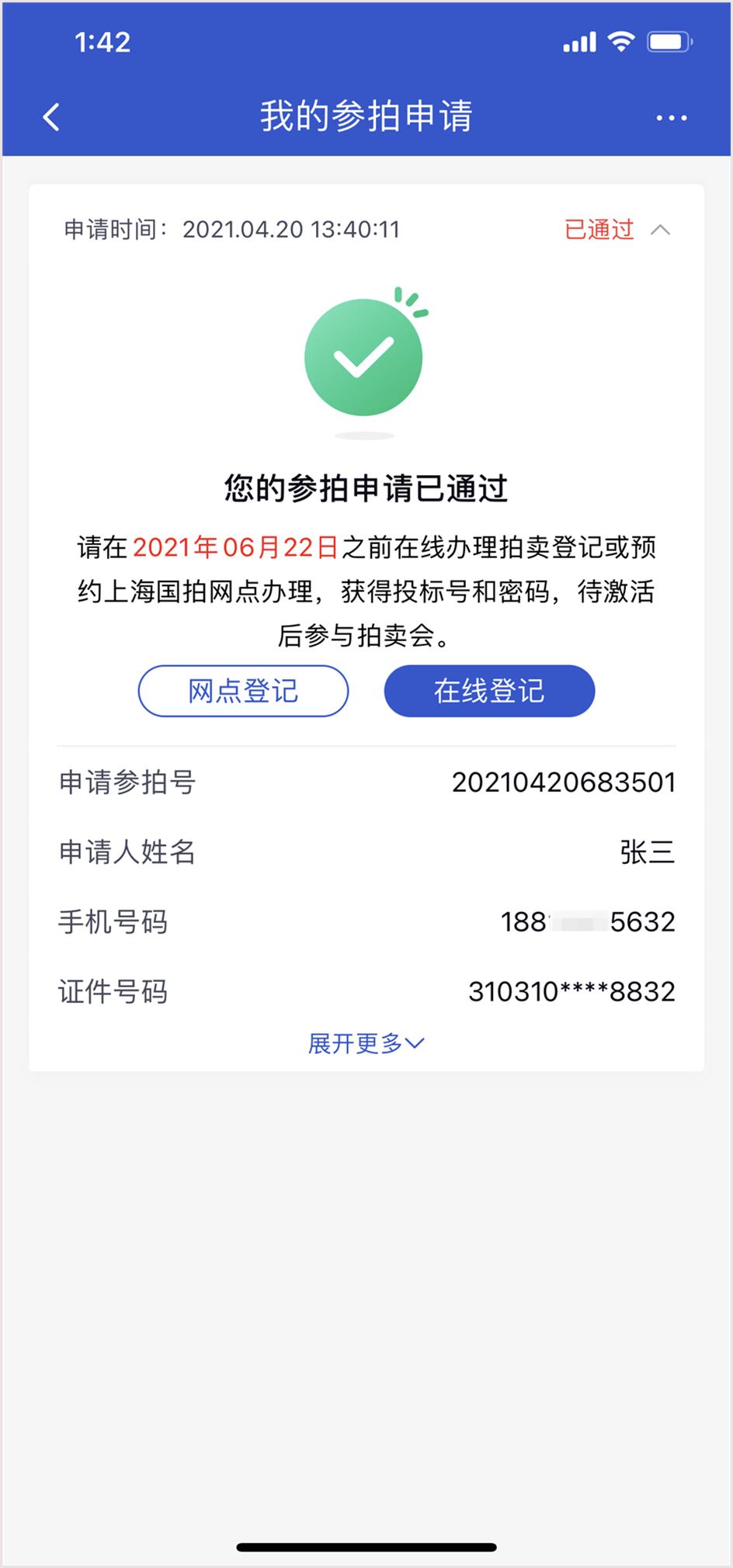Screen dimensions: 733x1568
Task: Expand 展开更多 to show more details
Action: (x=366, y=1043)
